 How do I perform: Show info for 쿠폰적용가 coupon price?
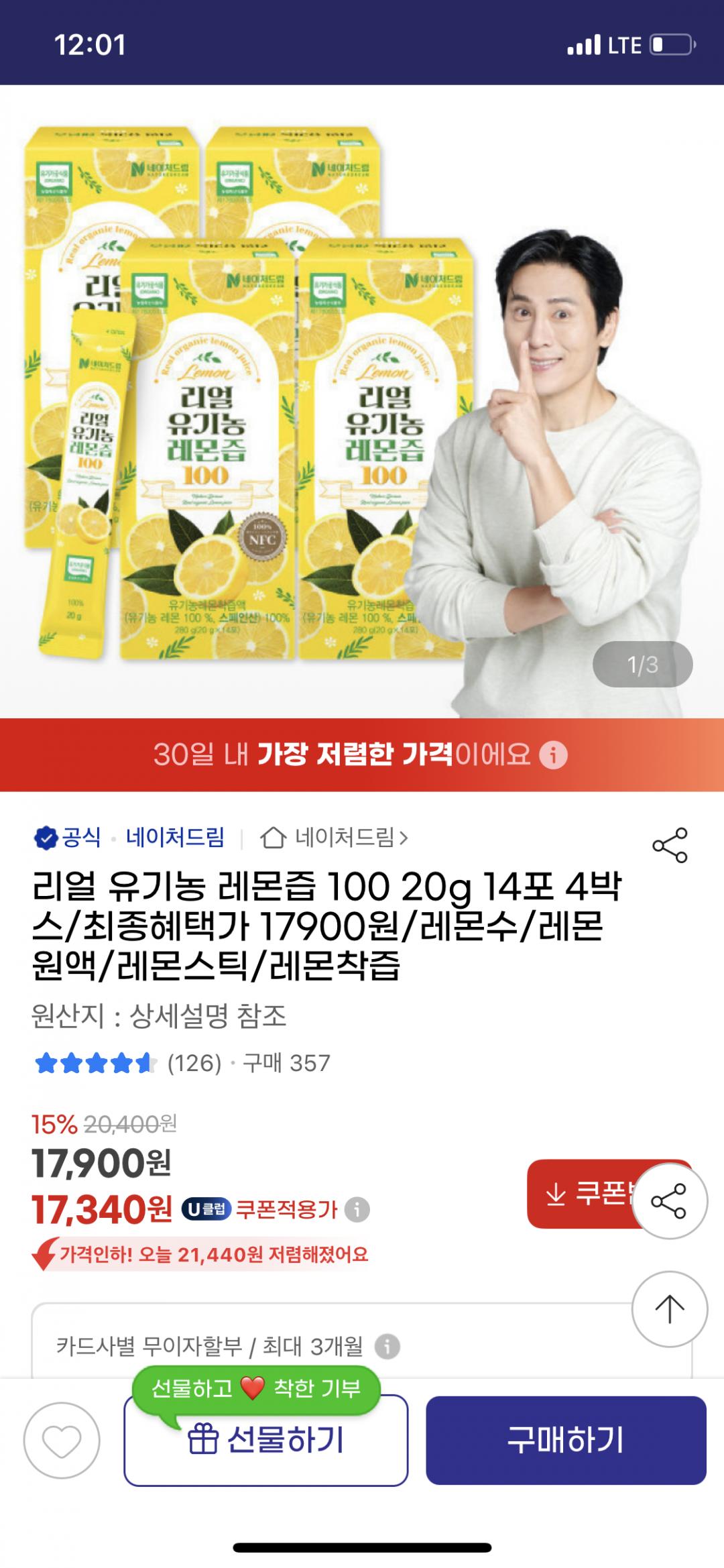coord(357,1210)
